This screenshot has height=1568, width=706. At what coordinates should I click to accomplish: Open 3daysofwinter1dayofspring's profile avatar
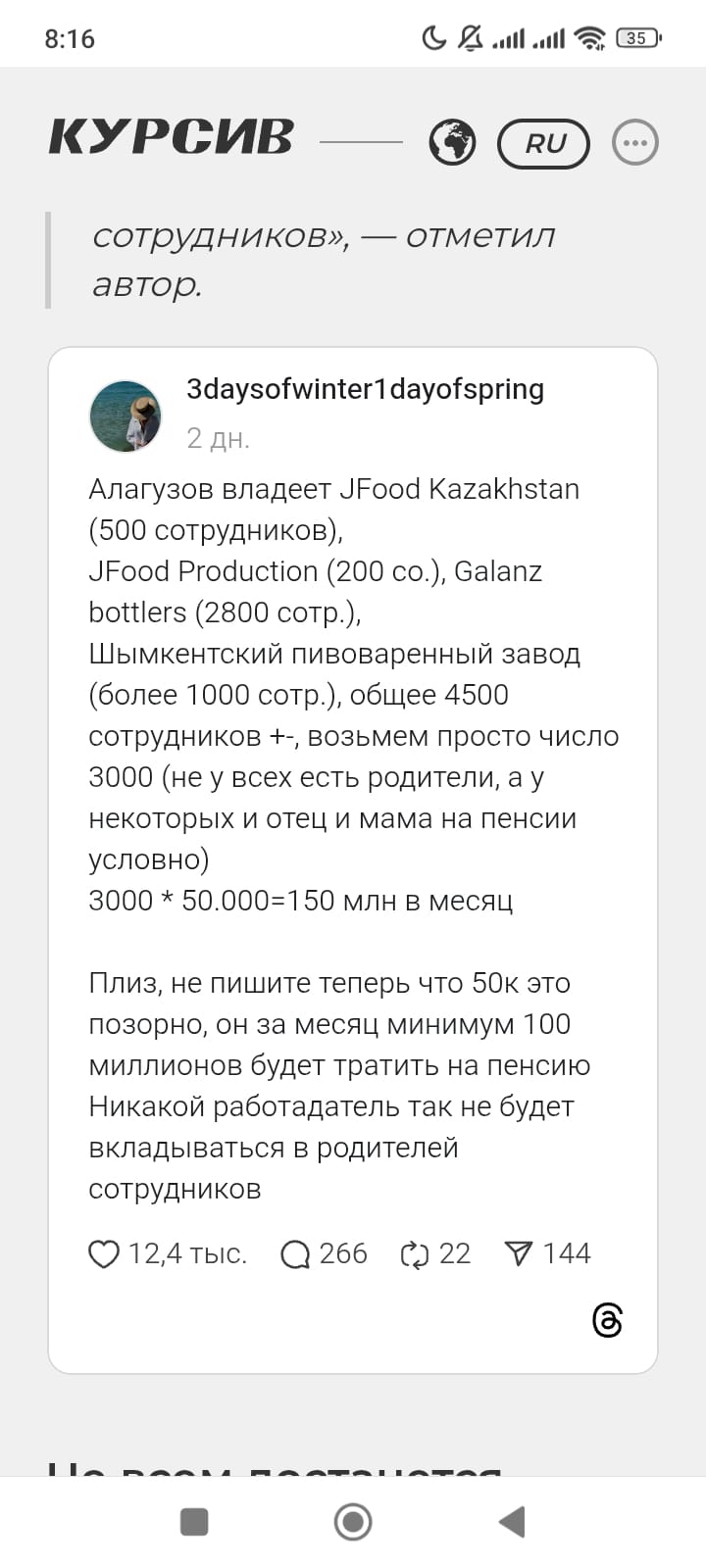126,416
